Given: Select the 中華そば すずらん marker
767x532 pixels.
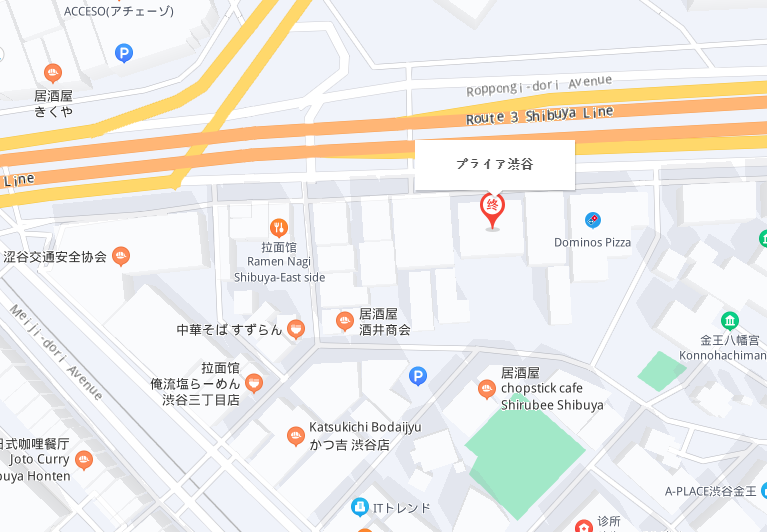Looking at the screenshot, I should coord(295,328).
